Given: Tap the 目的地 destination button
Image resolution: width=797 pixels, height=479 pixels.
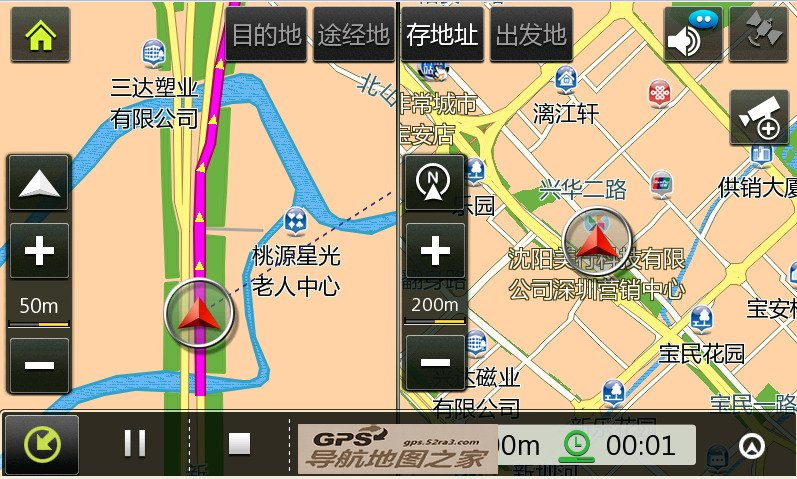Looking at the screenshot, I should click(x=266, y=35).
